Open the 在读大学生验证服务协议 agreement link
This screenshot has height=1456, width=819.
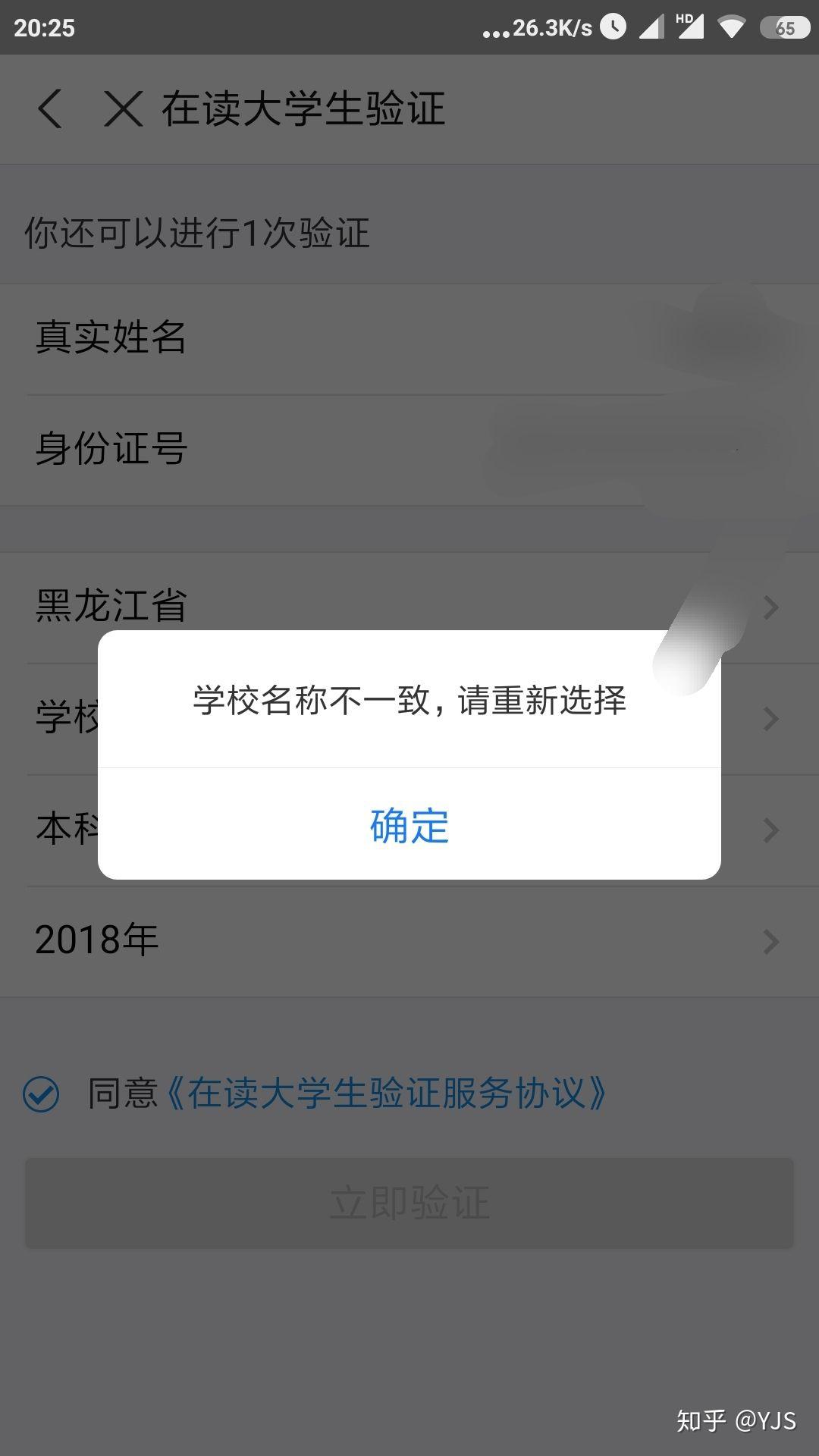click(x=388, y=1095)
